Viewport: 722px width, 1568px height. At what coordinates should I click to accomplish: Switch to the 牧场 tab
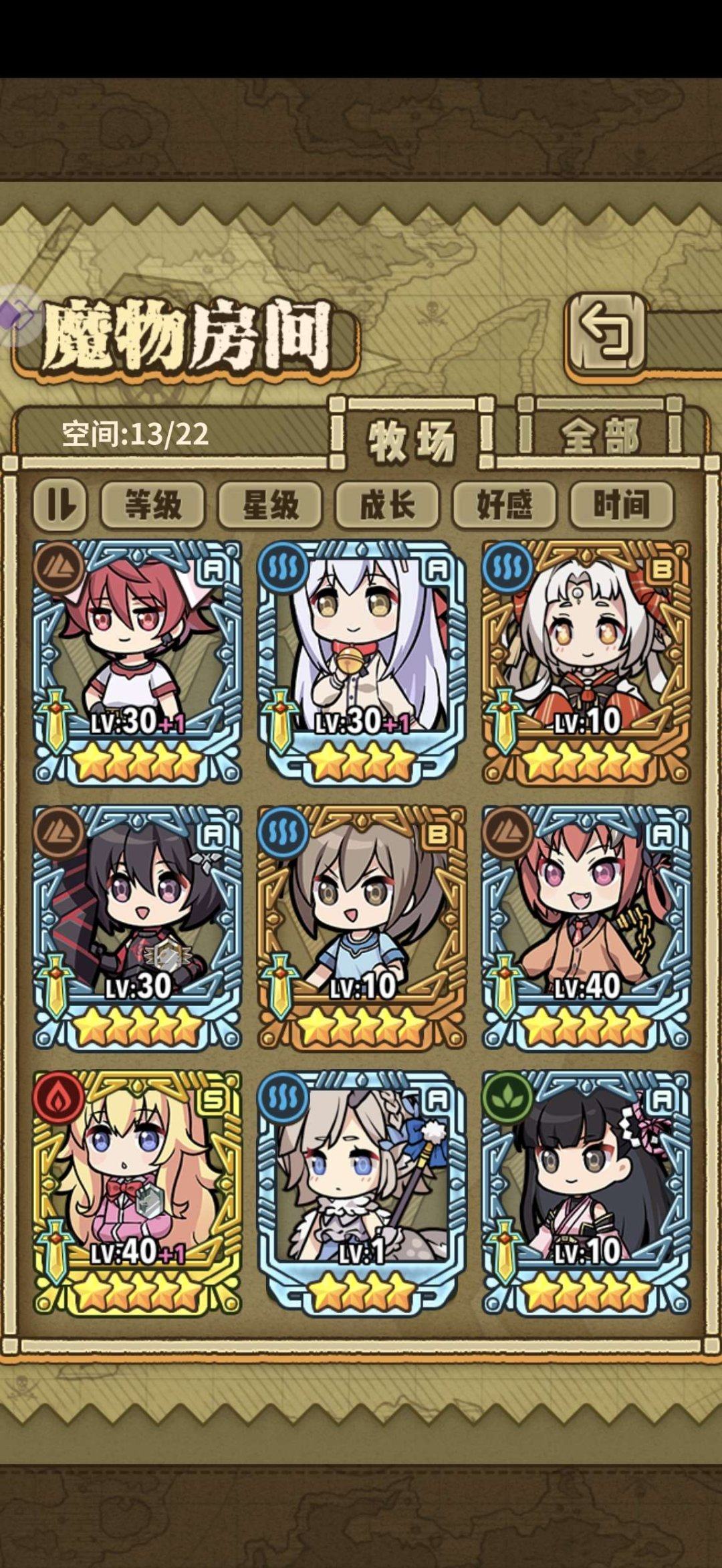(x=411, y=440)
